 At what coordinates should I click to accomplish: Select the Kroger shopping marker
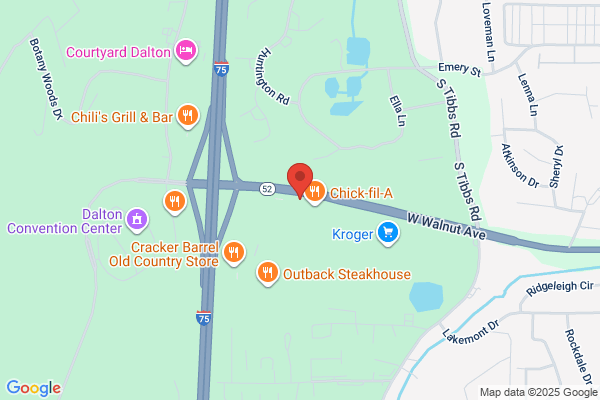pos(388,233)
